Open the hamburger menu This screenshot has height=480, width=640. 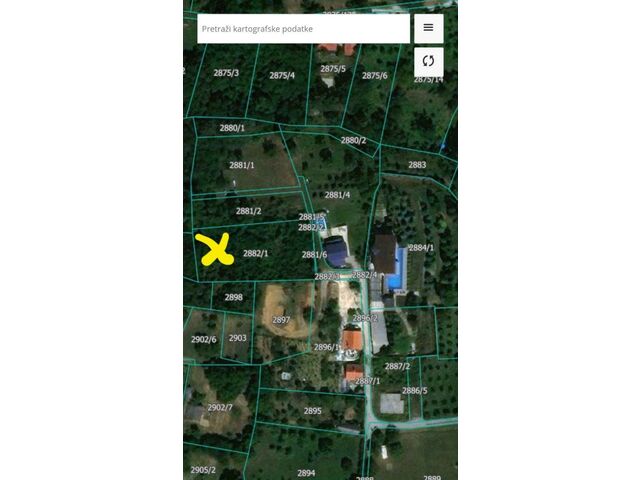pos(428,28)
